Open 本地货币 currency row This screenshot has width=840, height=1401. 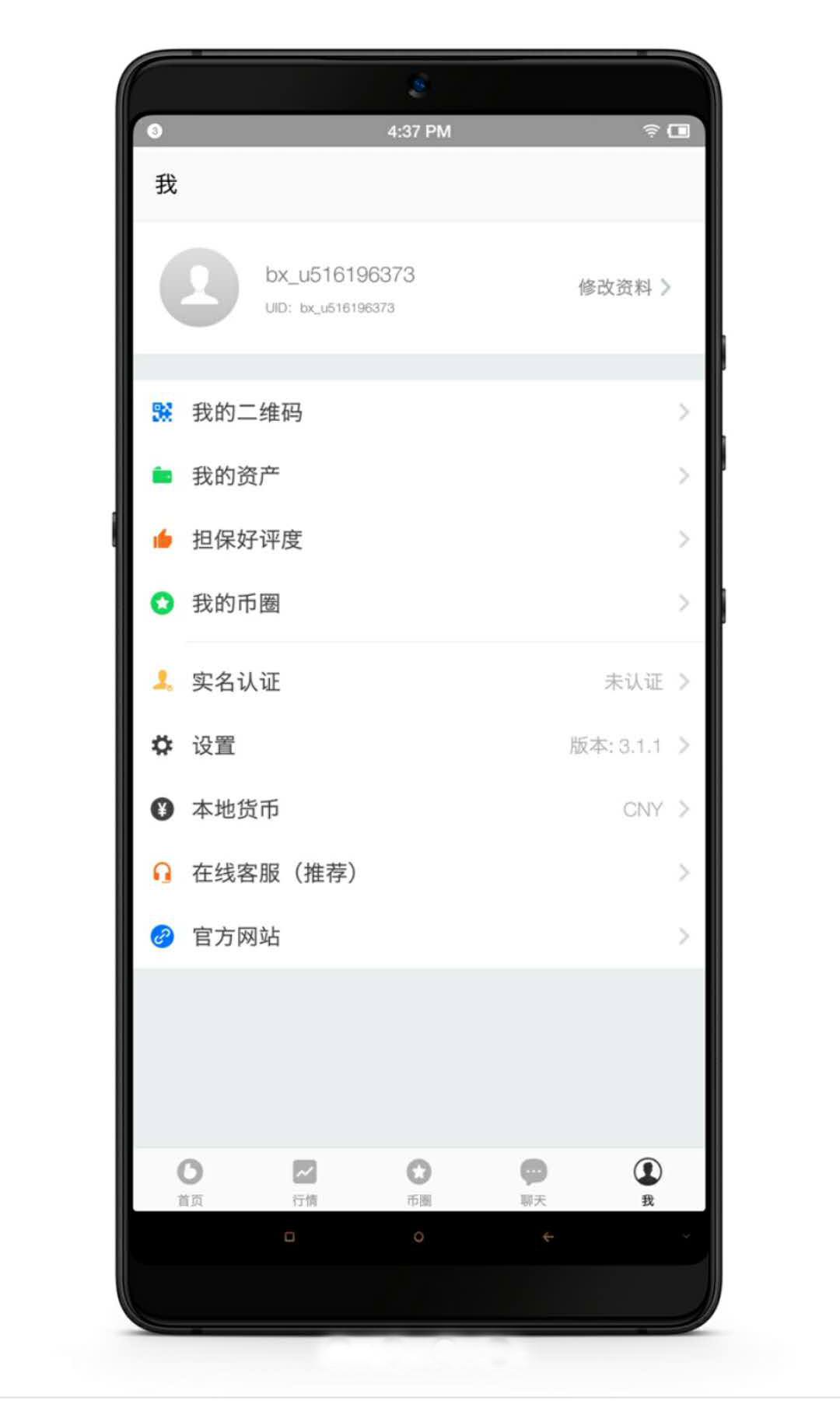(418, 809)
